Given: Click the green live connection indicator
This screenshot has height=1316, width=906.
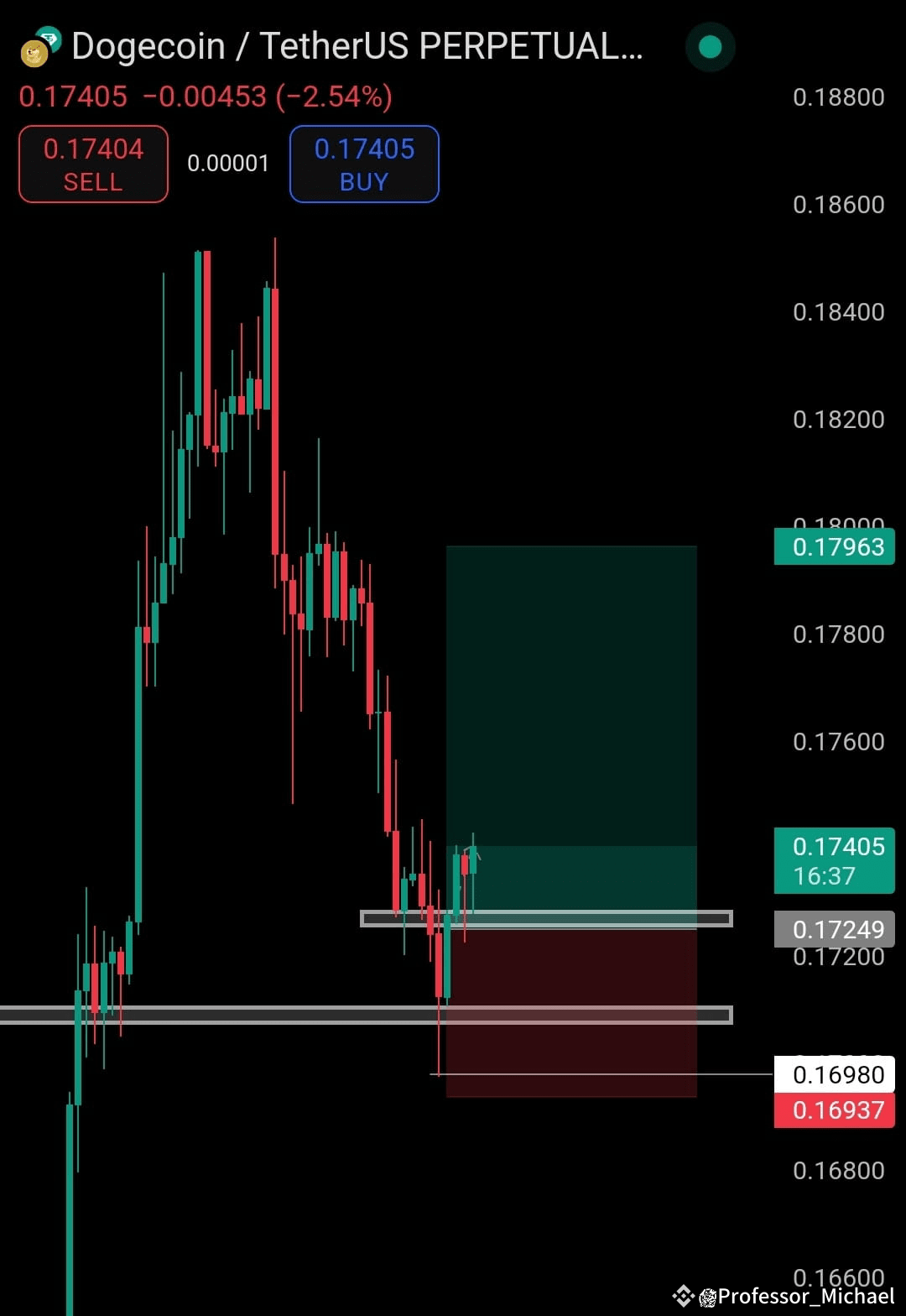Looking at the screenshot, I should coord(710,47).
